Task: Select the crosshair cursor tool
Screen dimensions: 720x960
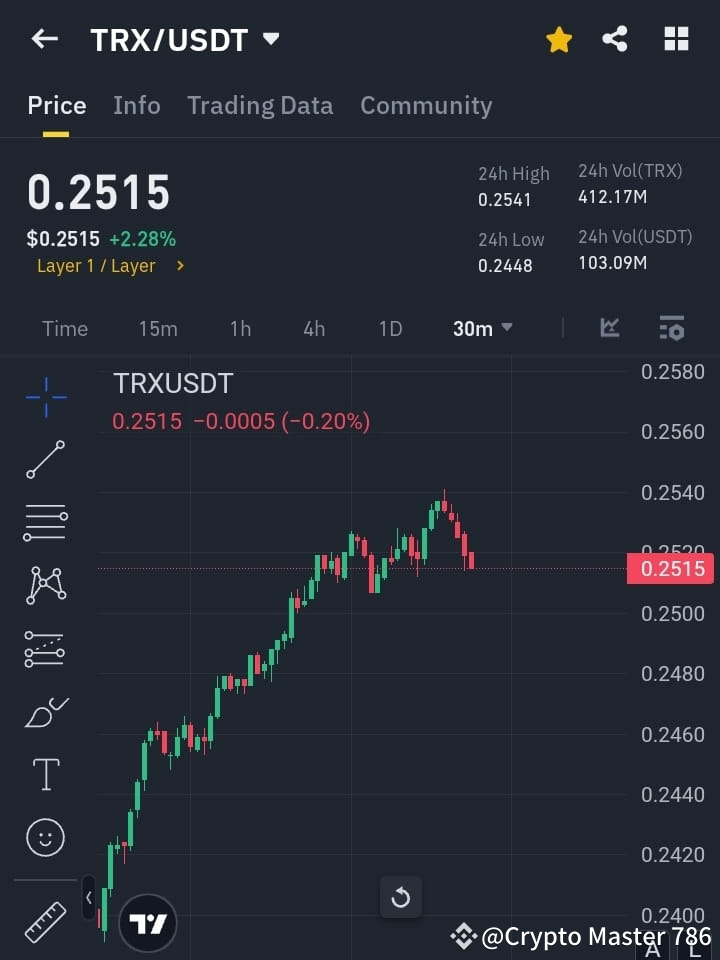Action: coord(45,398)
